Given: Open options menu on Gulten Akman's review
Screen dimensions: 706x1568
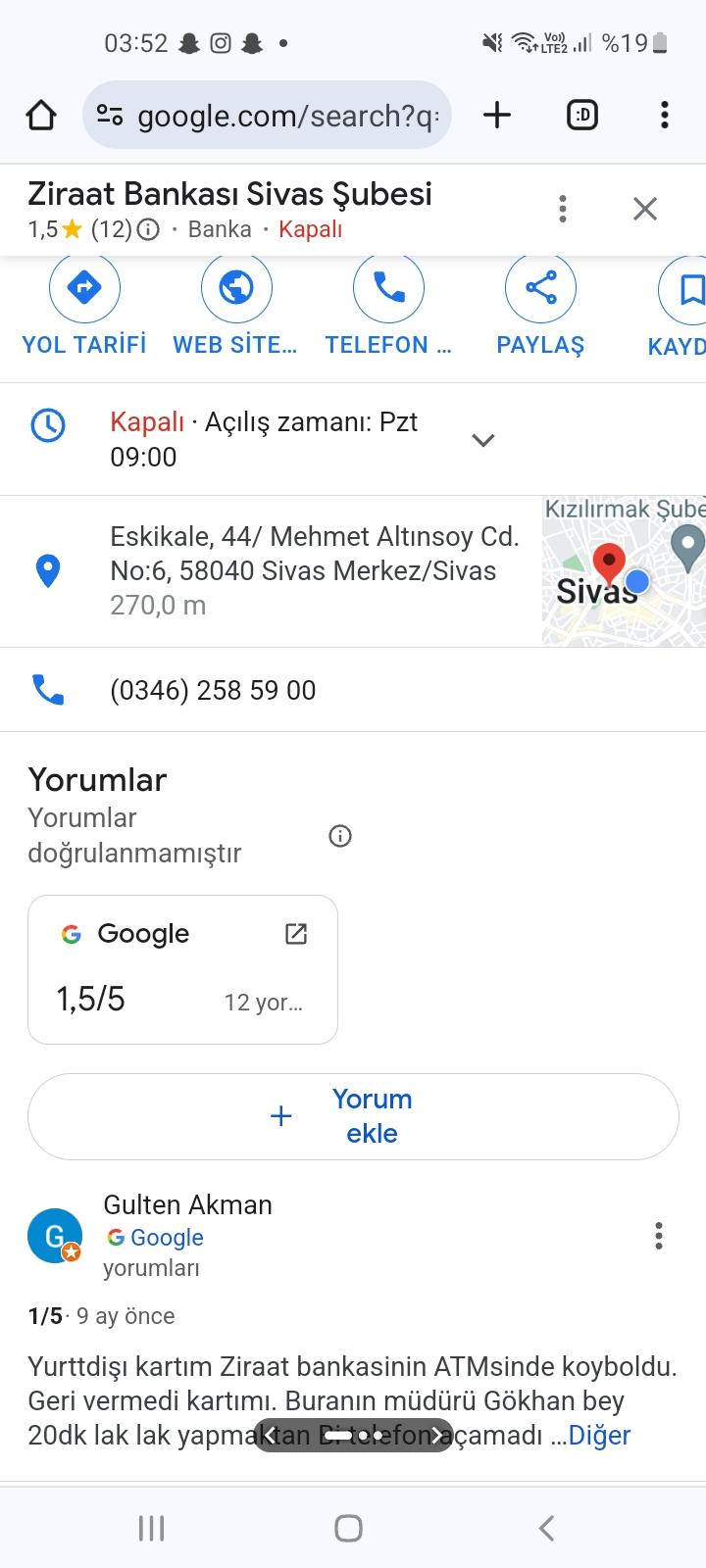Looking at the screenshot, I should pos(658,1236).
